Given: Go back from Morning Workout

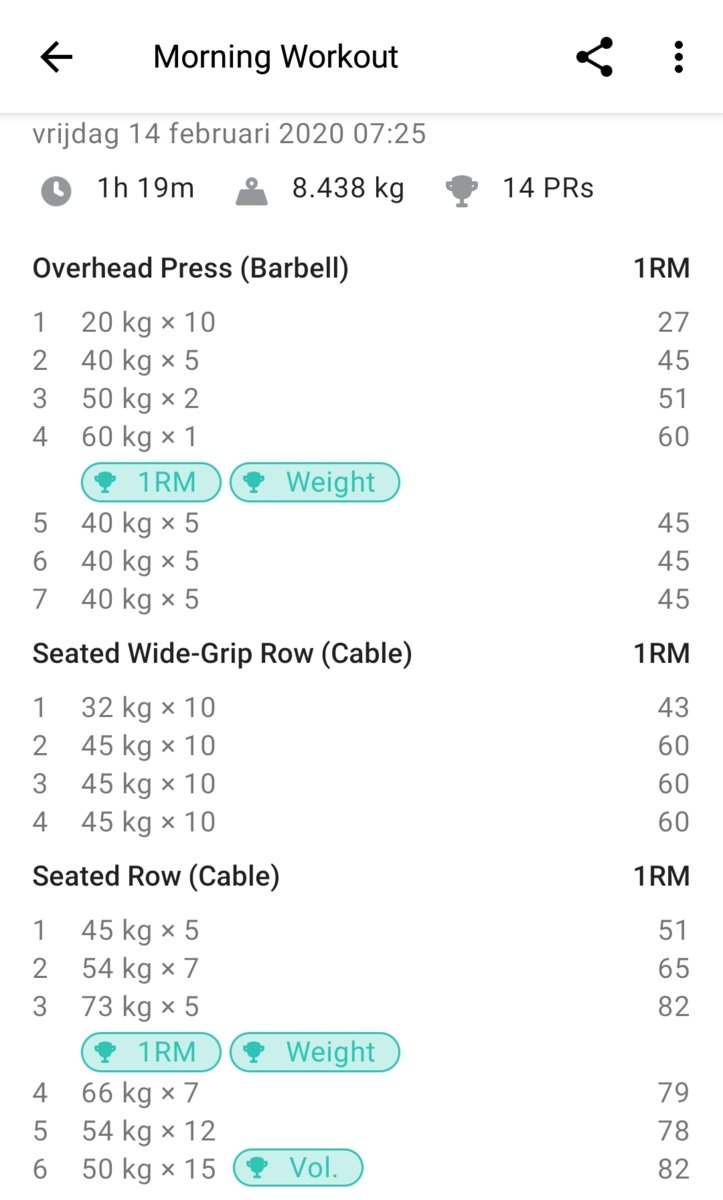Looking at the screenshot, I should (57, 57).
